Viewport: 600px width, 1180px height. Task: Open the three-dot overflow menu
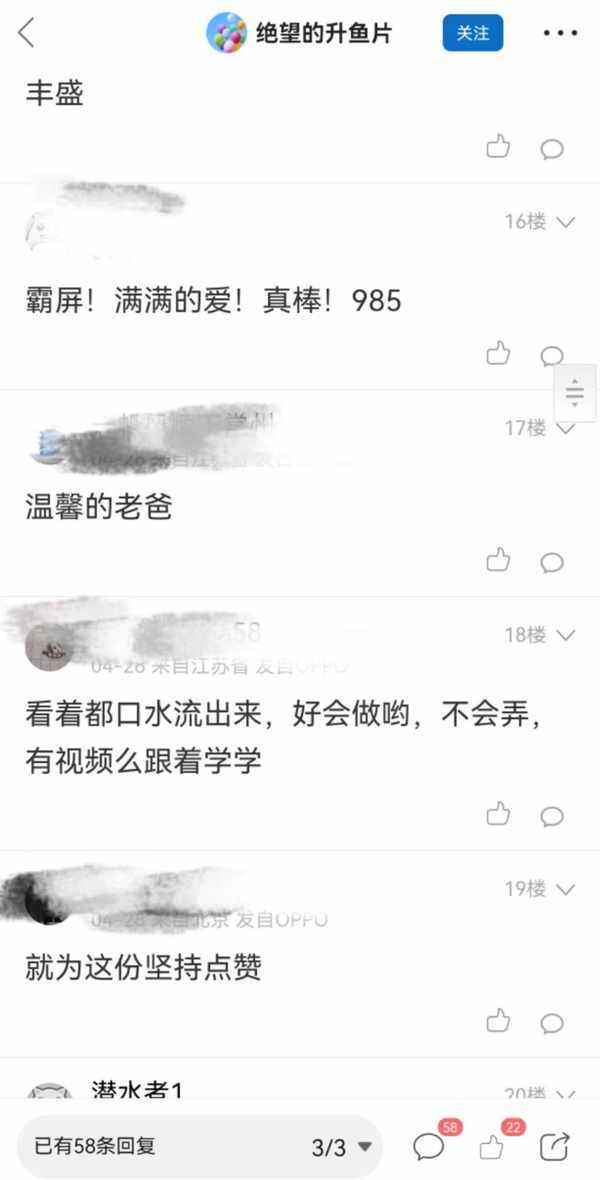[x=560, y=34]
